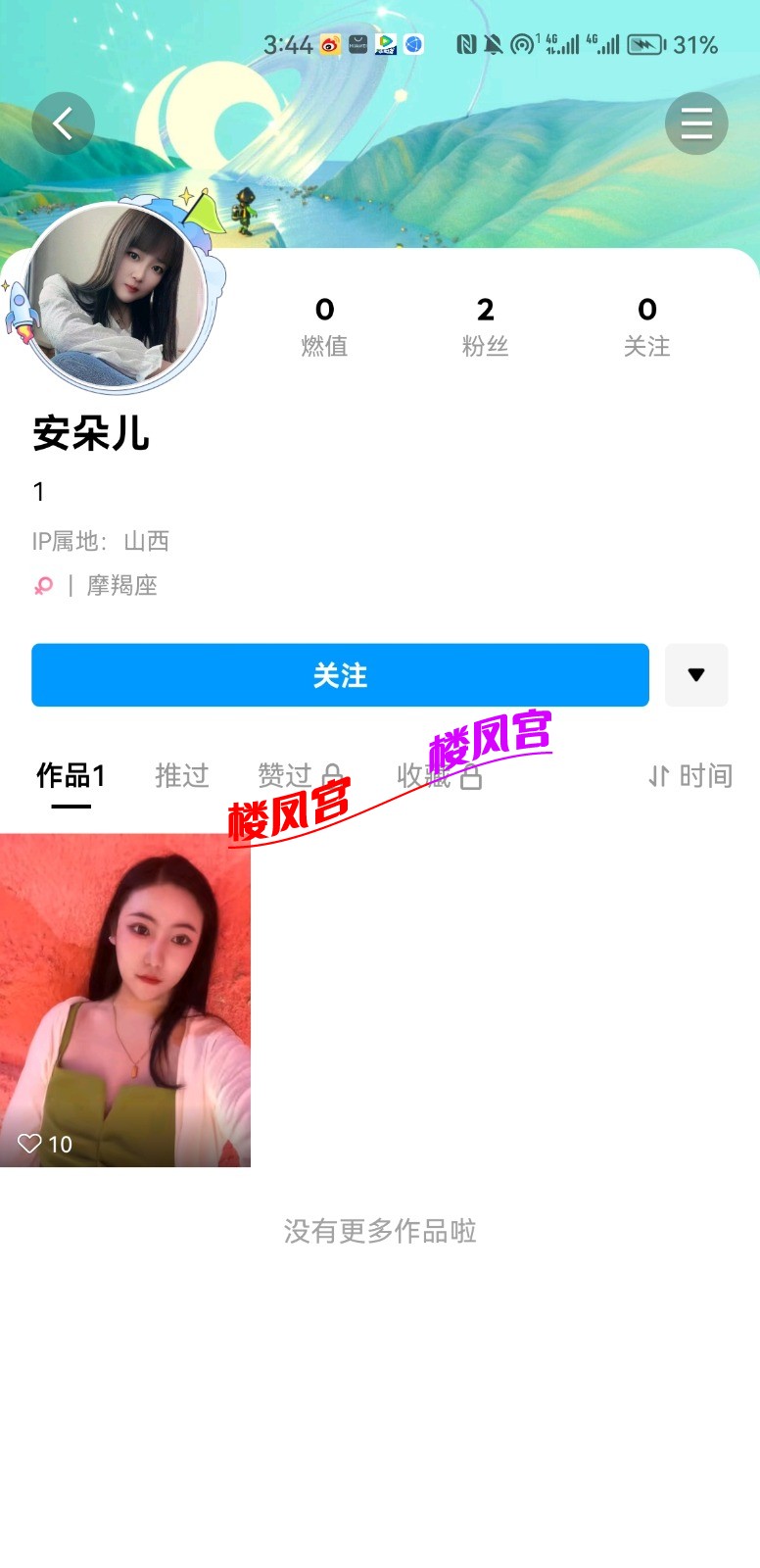
Task: Open the post with 10 likes
Action: pyautogui.click(x=125, y=1000)
